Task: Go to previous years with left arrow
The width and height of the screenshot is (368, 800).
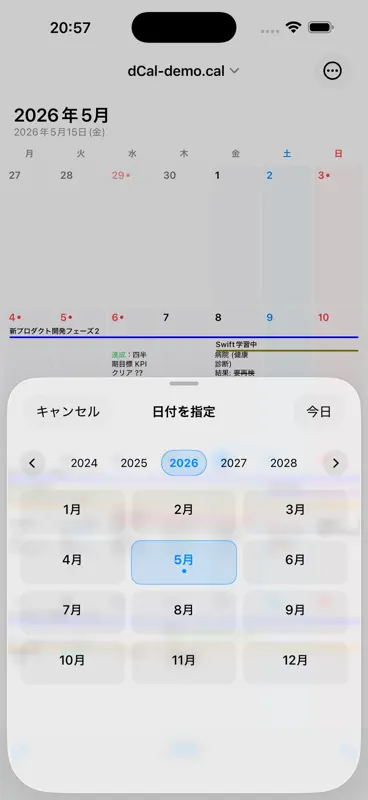Action: [33, 463]
